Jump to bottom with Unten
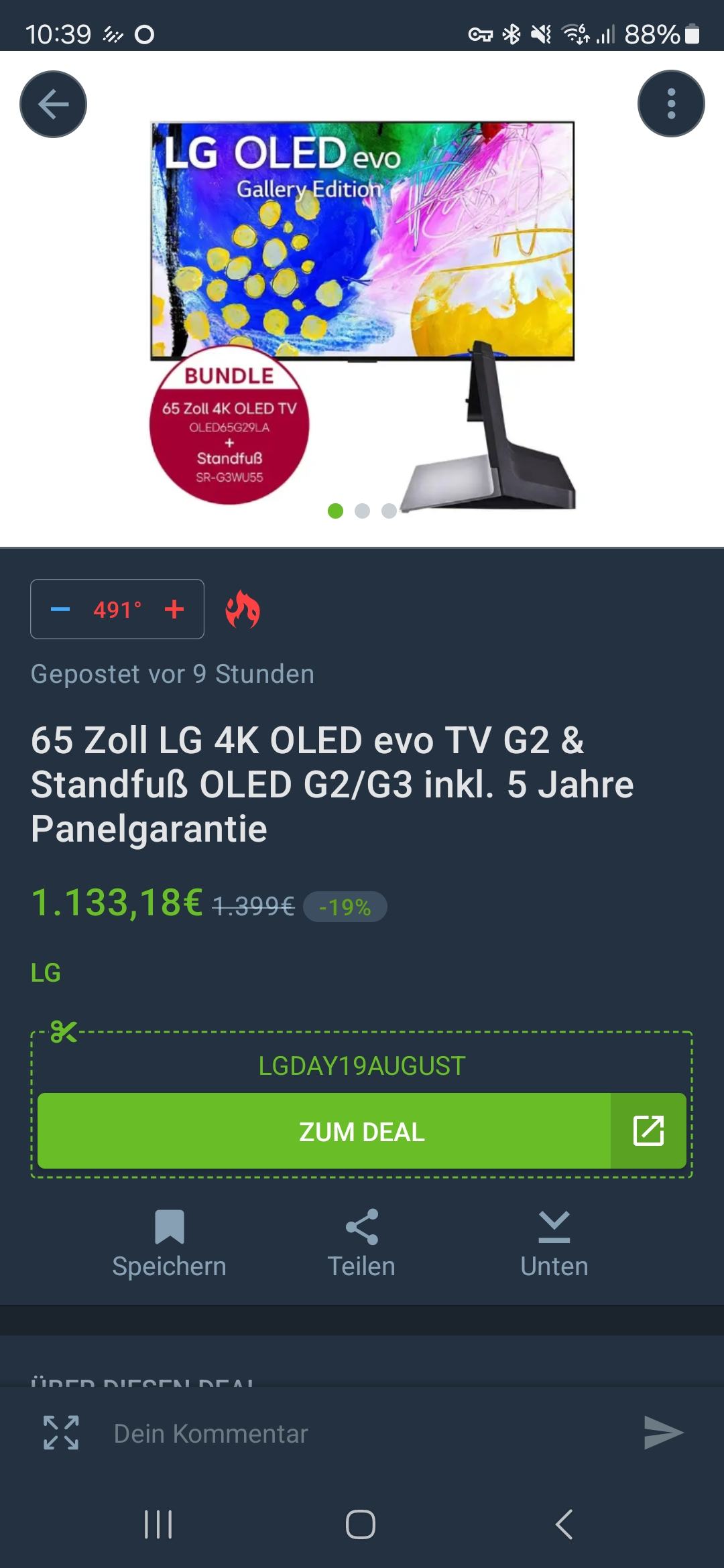724x1568 pixels. (x=554, y=1244)
